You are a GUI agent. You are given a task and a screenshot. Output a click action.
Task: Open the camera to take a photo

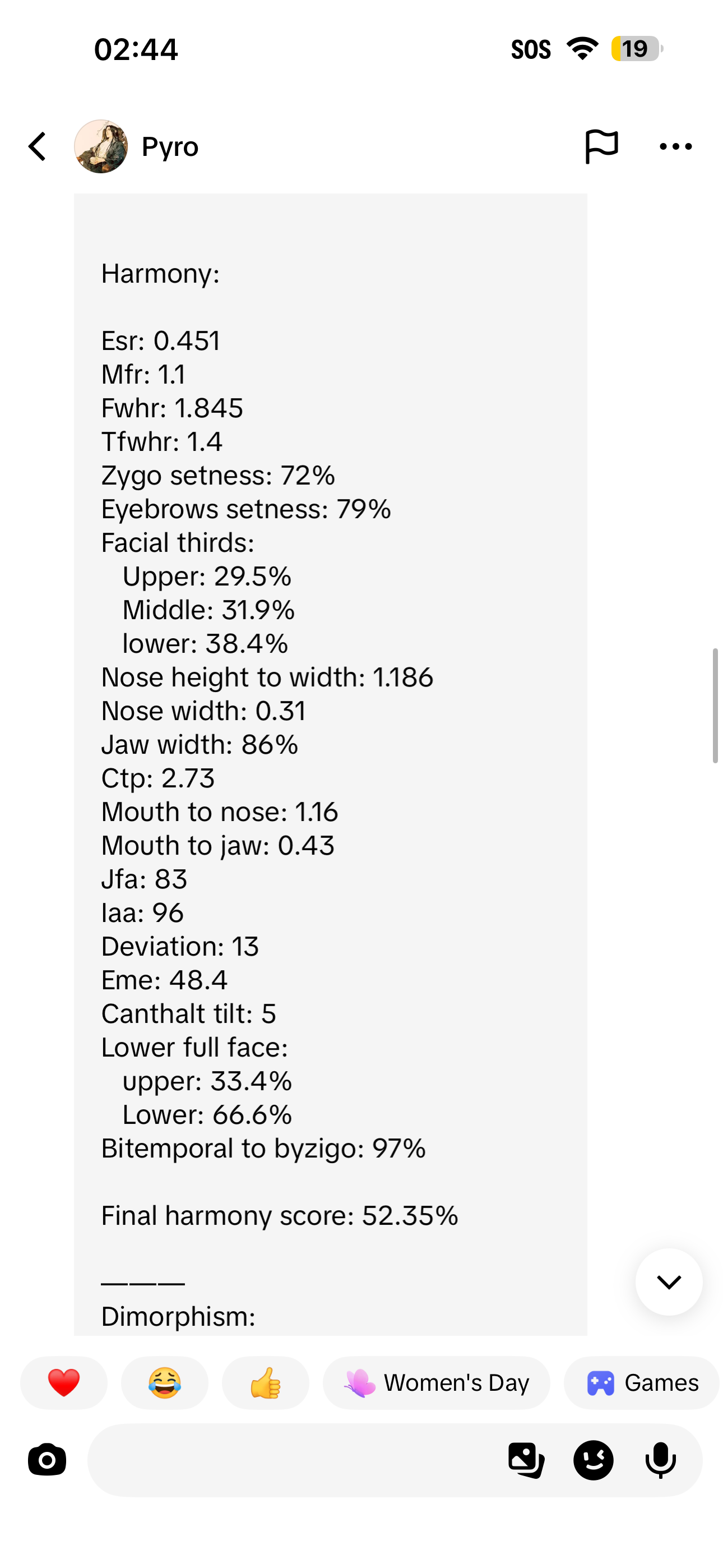coord(47,1460)
